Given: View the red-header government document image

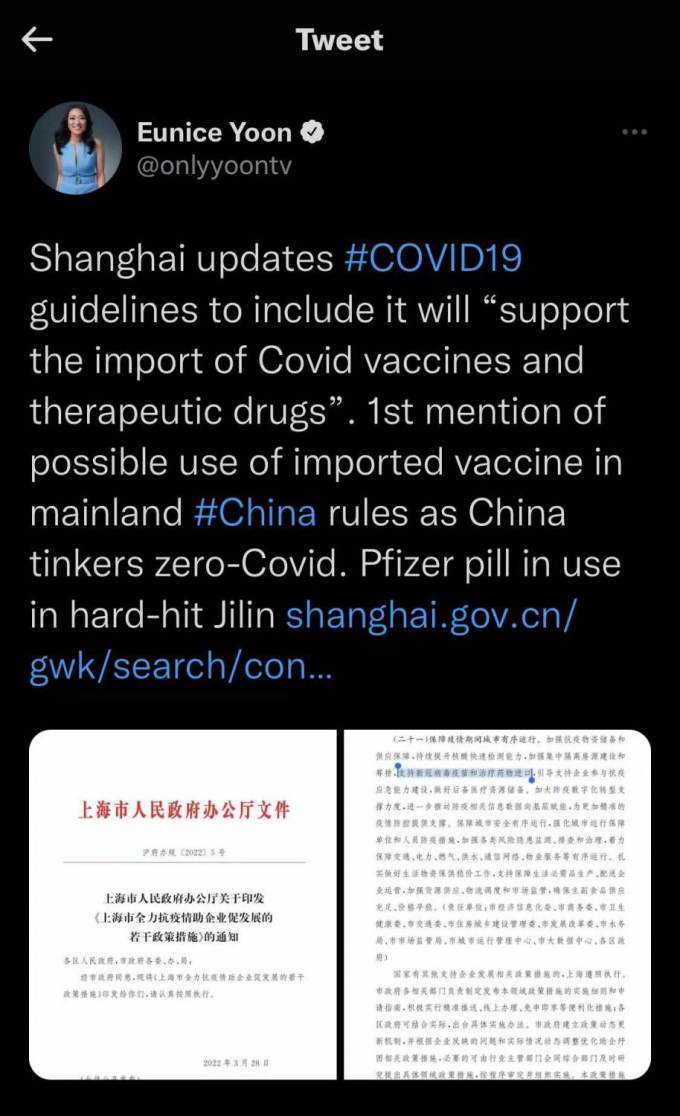Looking at the screenshot, I should 183,904.
